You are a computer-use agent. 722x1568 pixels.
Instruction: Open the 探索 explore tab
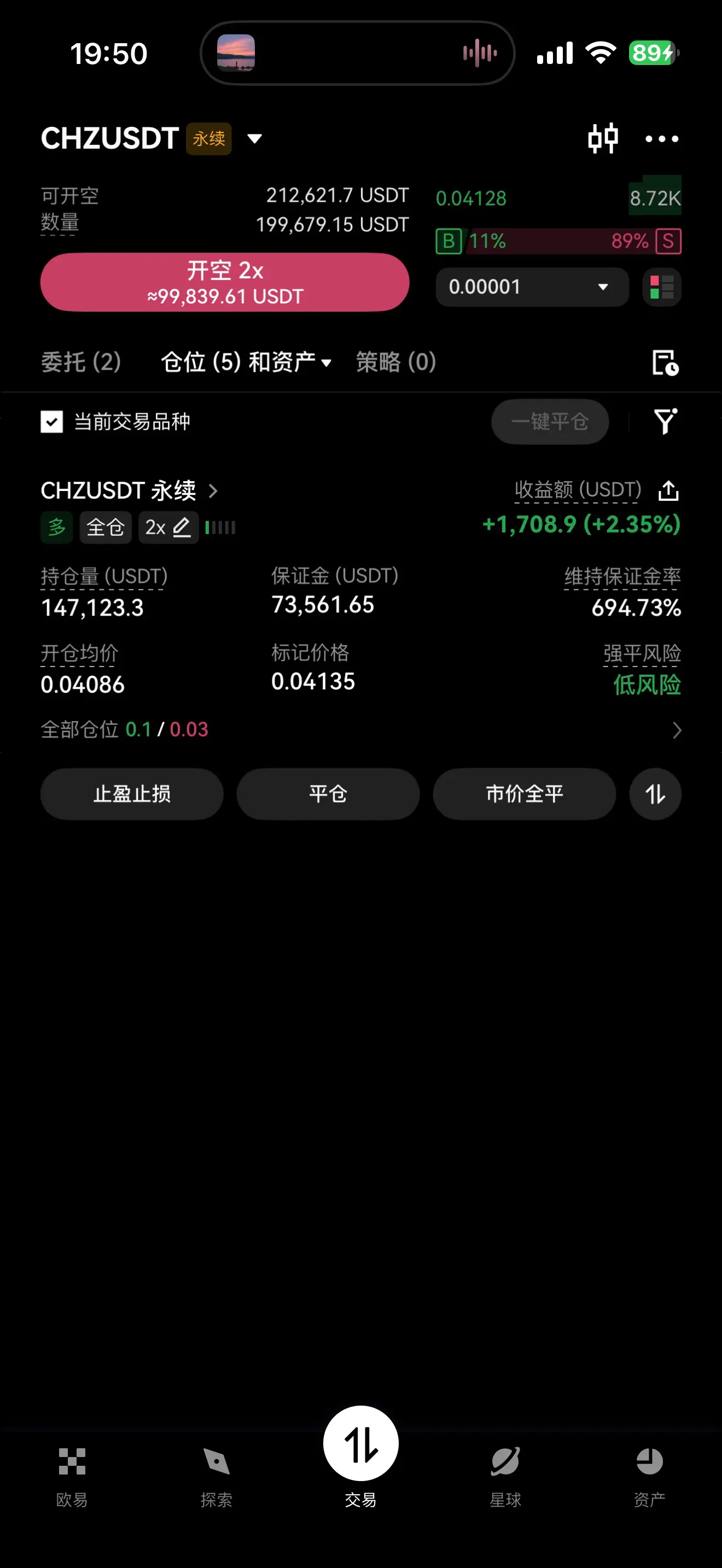(x=216, y=1472)
